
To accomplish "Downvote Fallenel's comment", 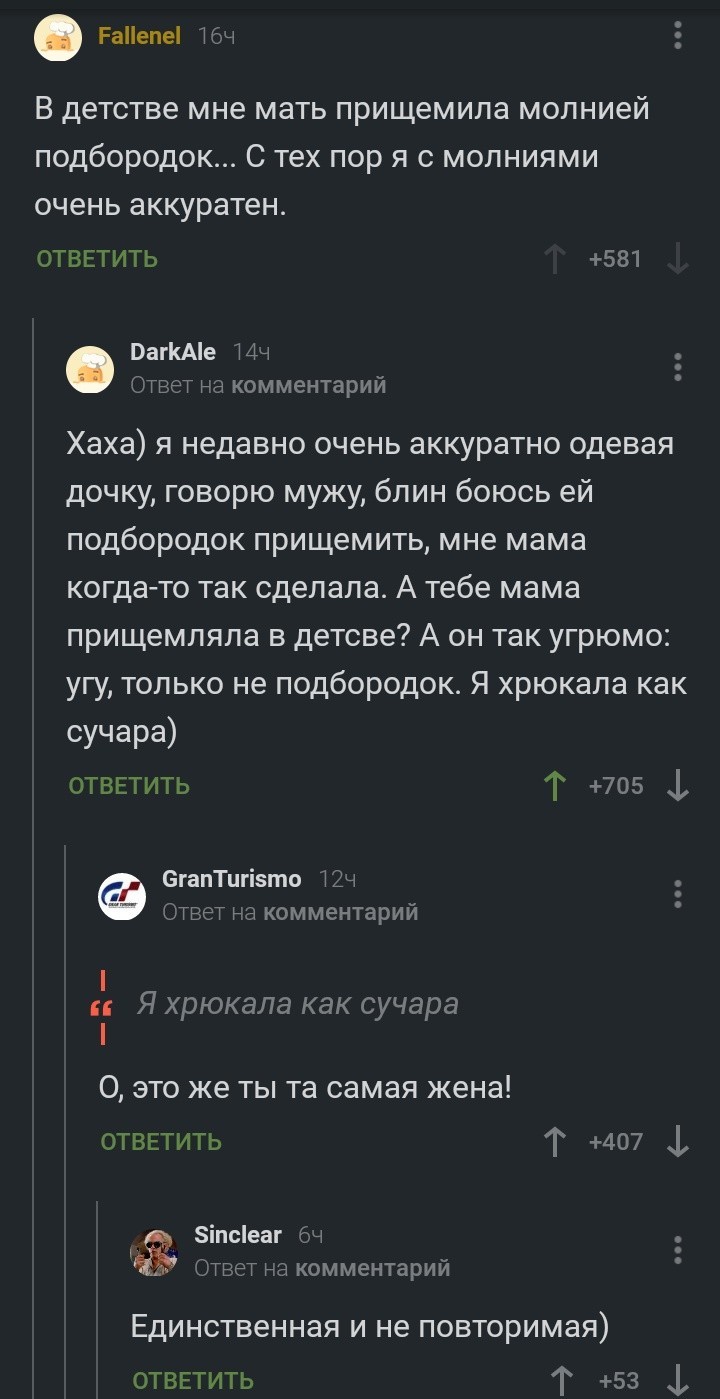I will click(678, 259).
